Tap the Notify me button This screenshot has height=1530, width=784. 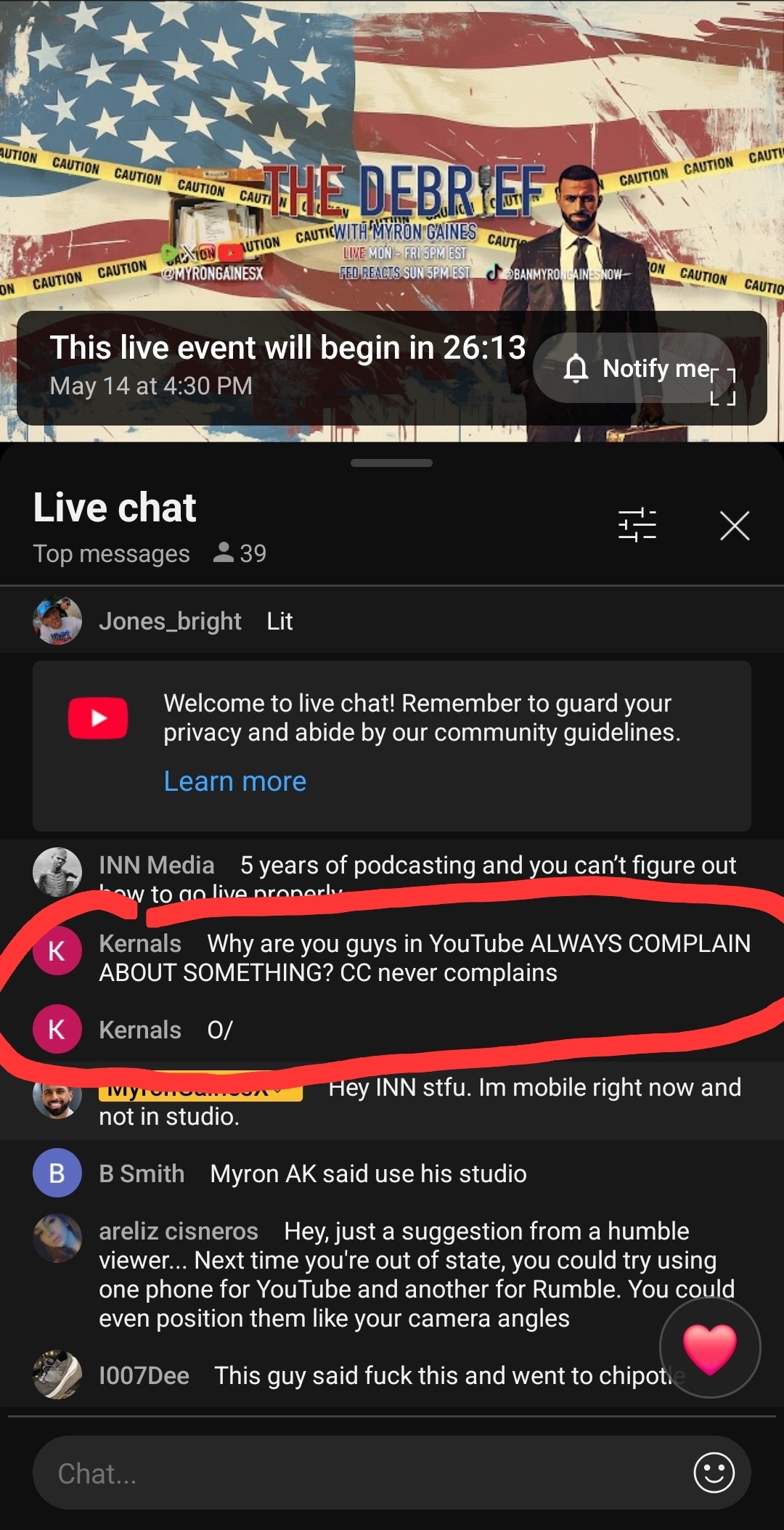[x=633, y=368]
